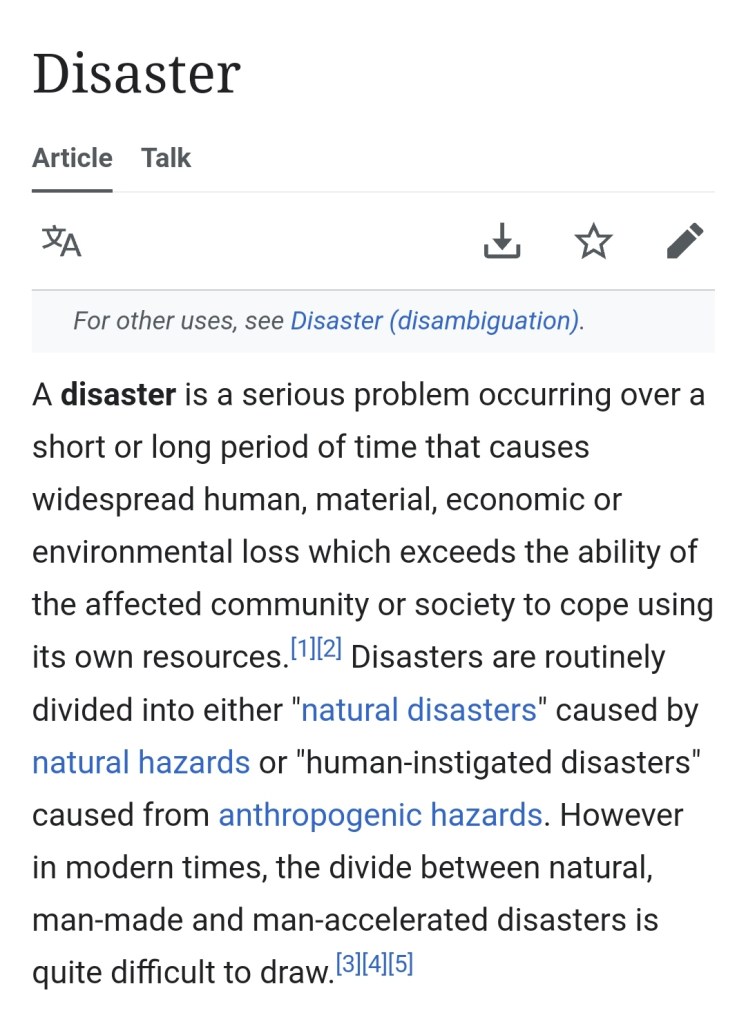746x1024 pixels.
Task: Open the Disaster (disambiguation) link
Action: pos(435,321)
